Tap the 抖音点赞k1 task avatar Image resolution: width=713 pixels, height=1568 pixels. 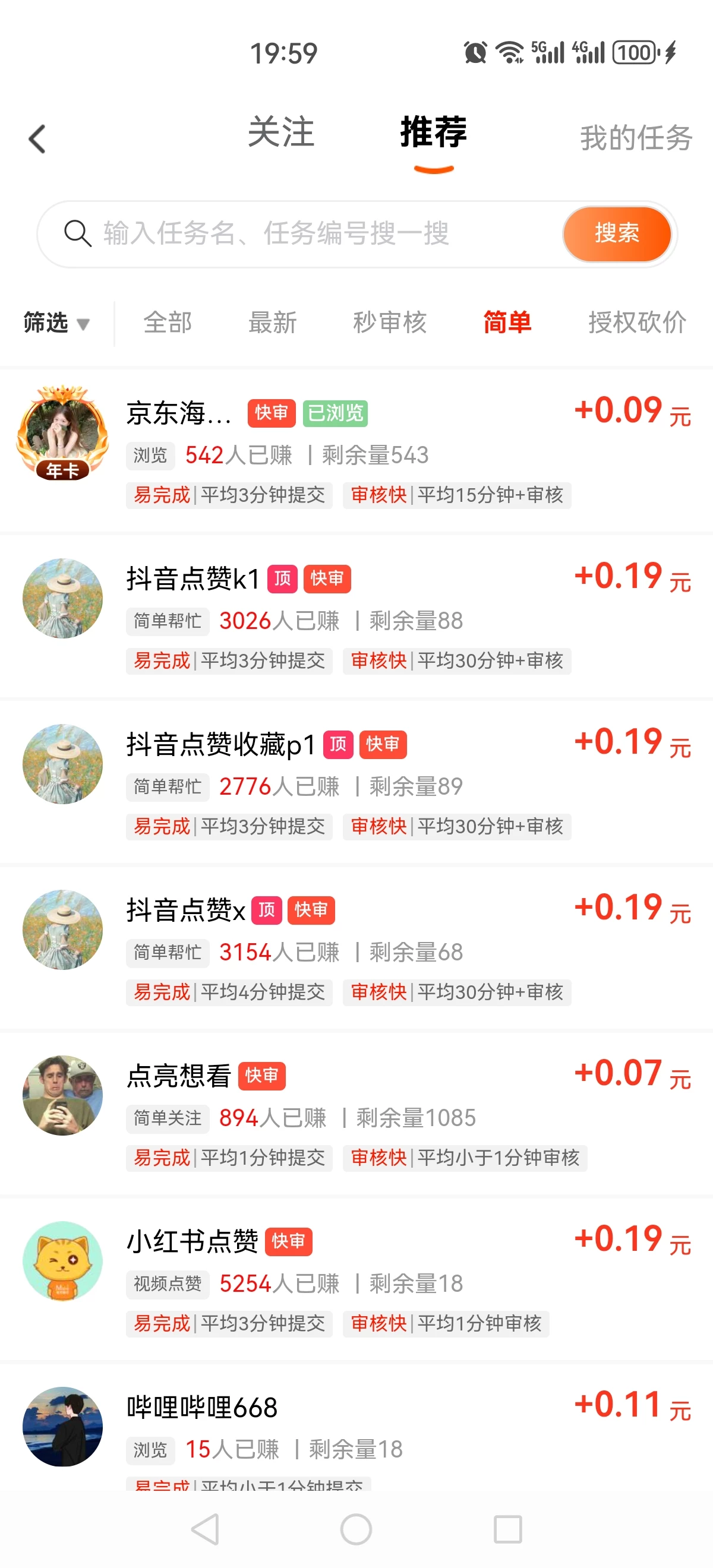[x=62, y=598]
